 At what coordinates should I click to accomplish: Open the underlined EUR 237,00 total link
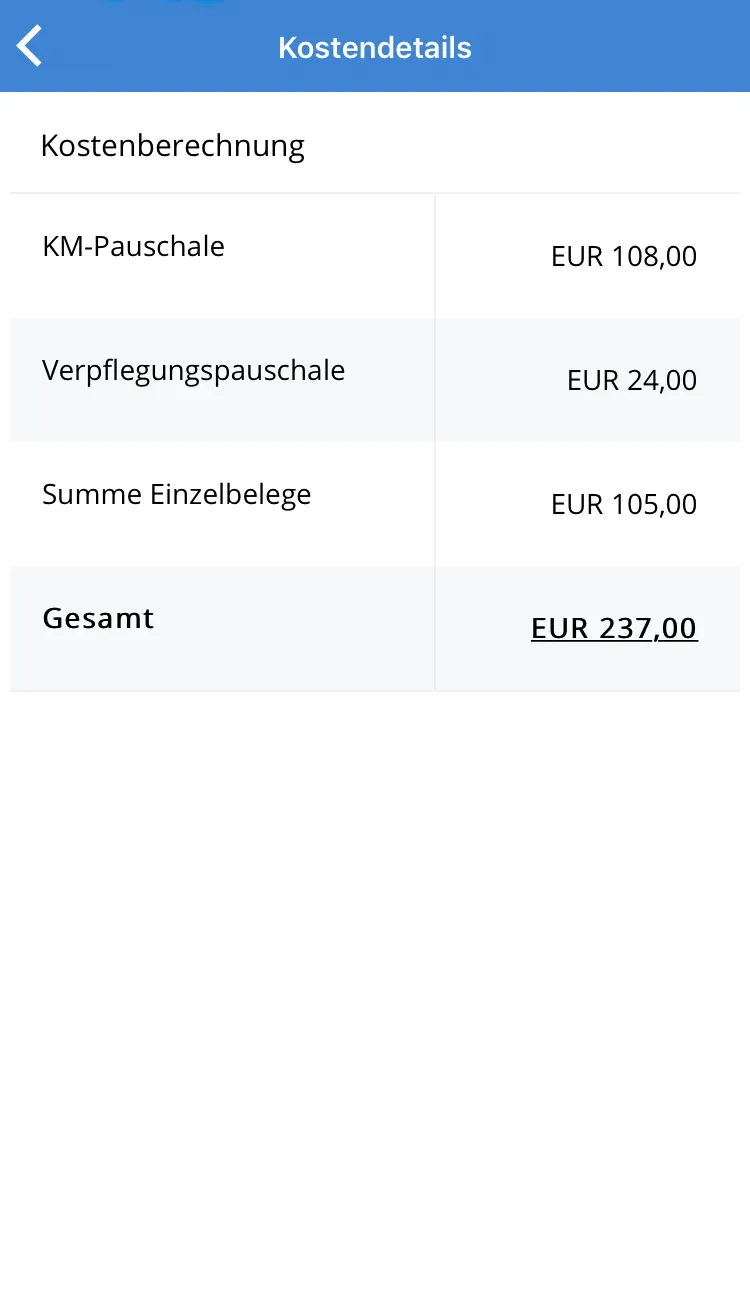point(614,628)
